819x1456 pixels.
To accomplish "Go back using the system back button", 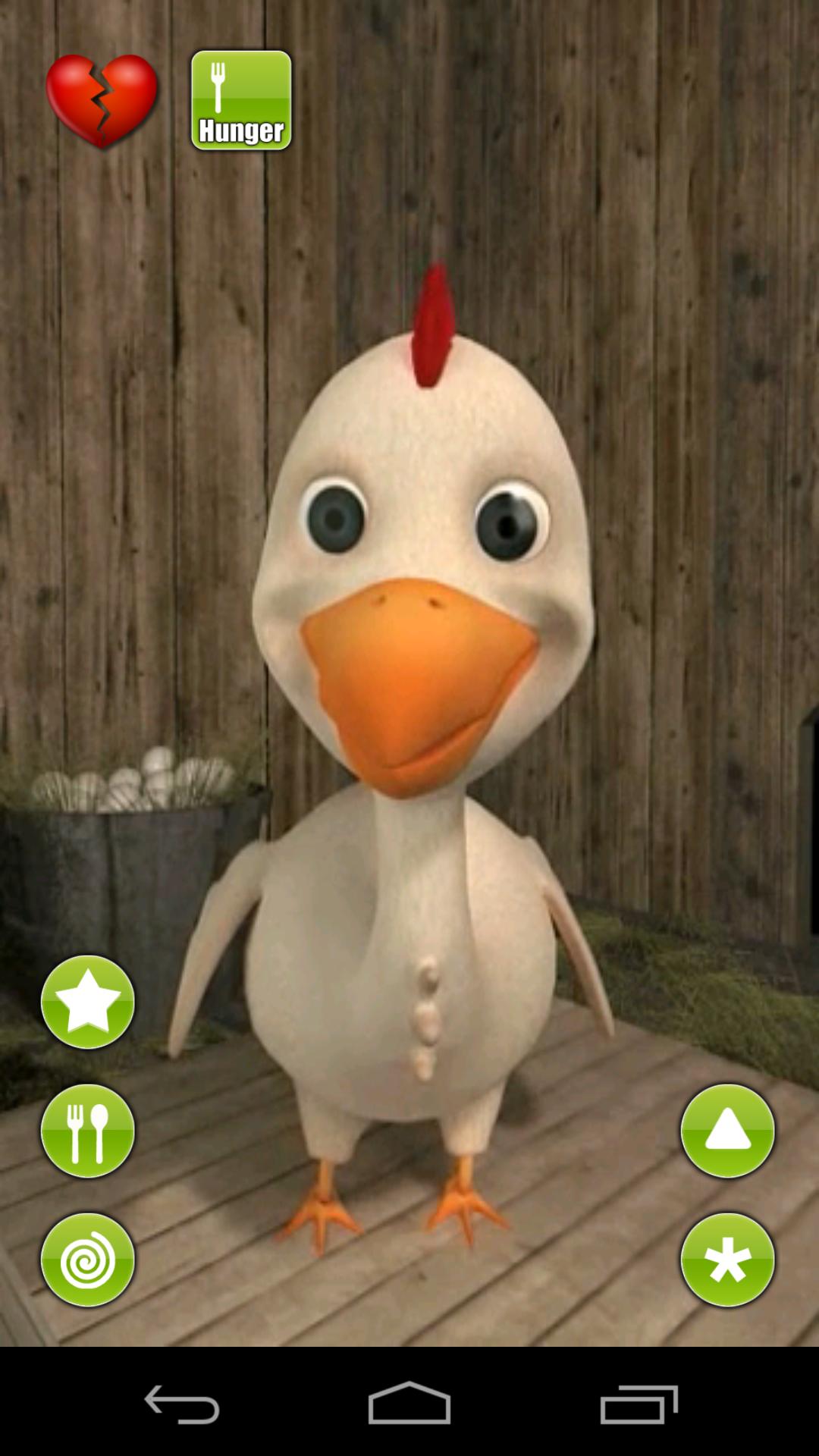I will [182, 1404].
